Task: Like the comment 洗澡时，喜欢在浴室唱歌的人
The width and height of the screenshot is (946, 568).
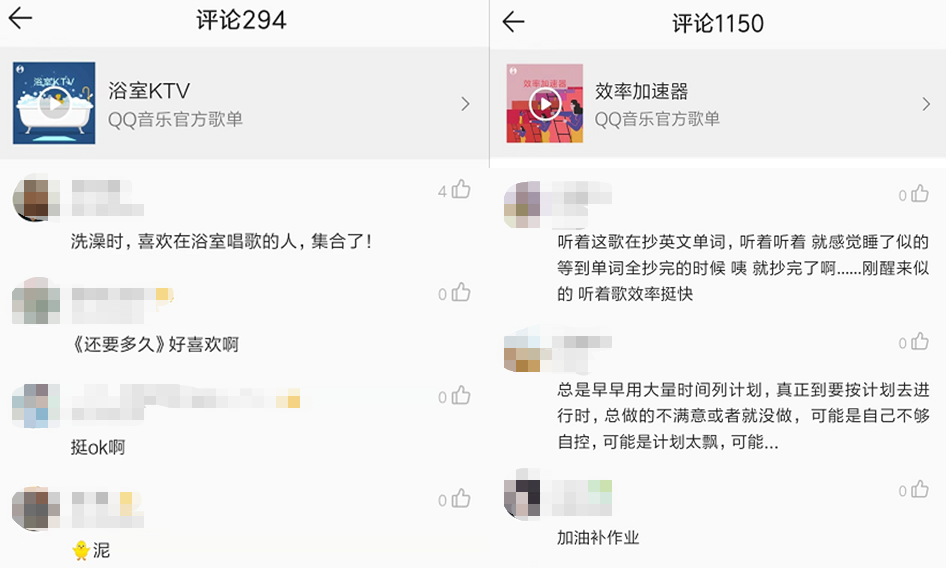Action: [460, 189]
